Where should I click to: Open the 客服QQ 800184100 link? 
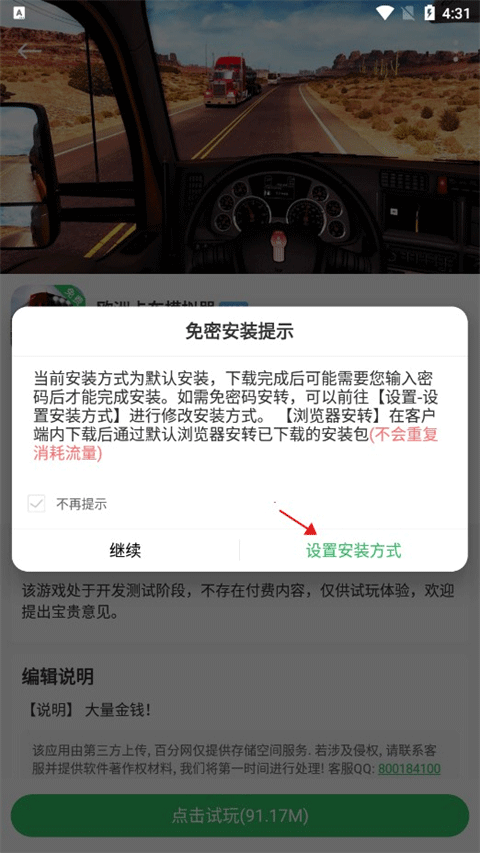[x=409, y=769]
